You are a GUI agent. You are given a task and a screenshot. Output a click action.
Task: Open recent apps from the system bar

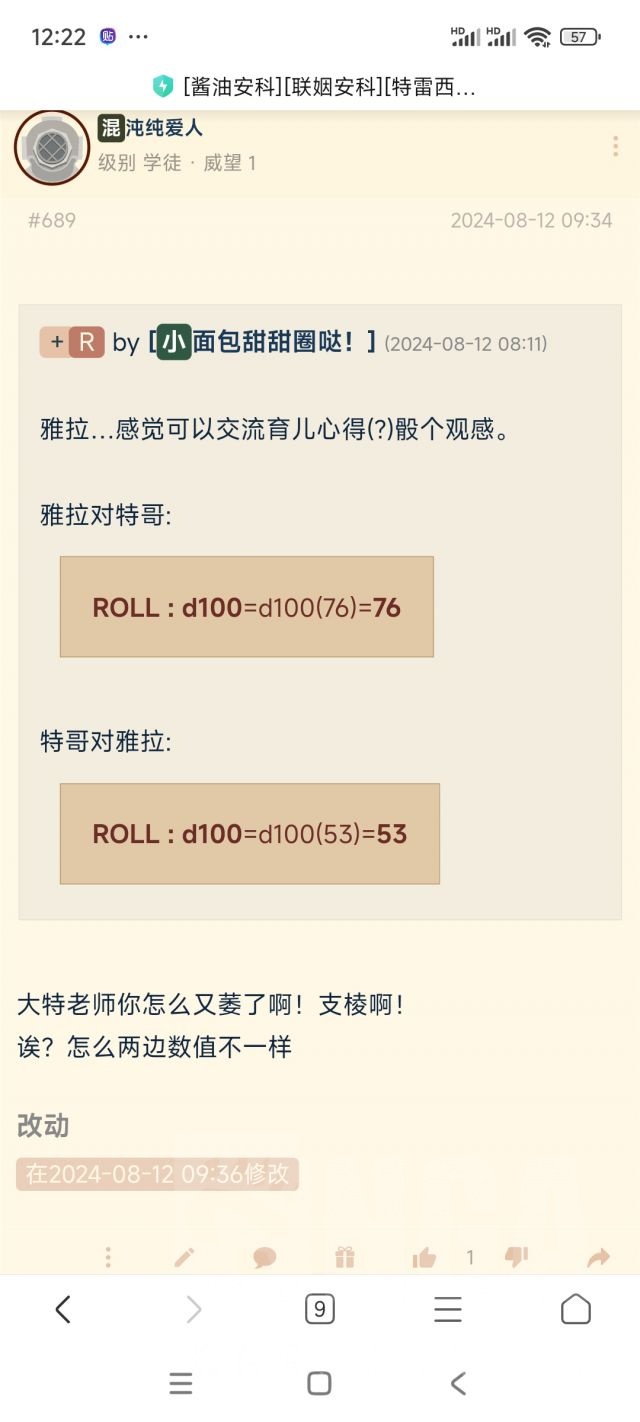click(181, 1384)
